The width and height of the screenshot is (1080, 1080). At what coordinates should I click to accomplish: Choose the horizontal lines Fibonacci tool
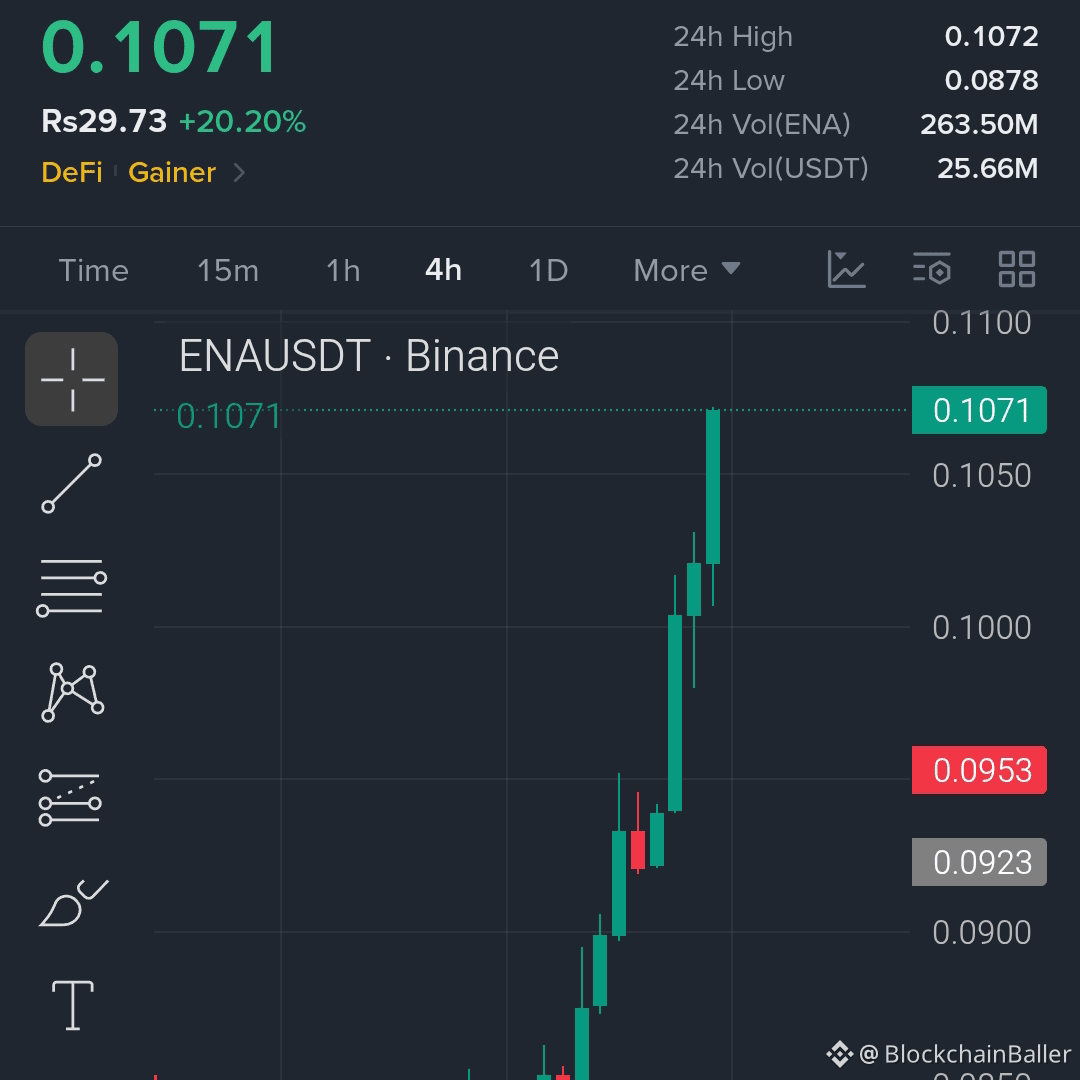tap(72, 588)
